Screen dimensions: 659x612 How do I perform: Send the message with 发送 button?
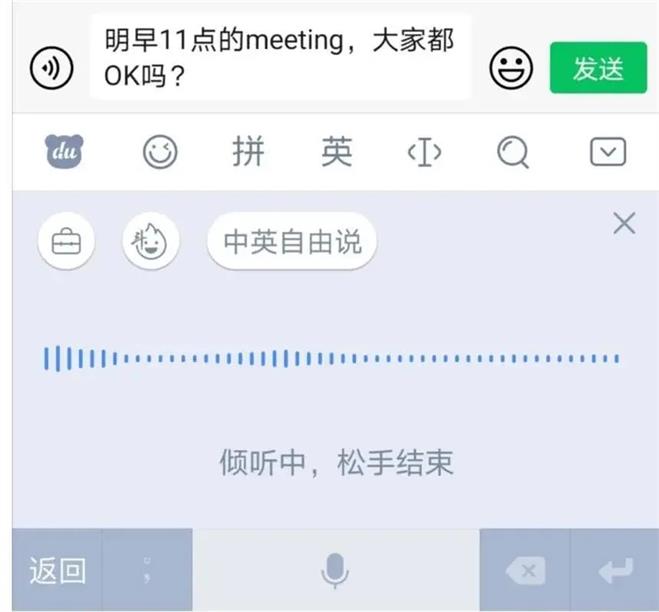[x=598, y=68]
